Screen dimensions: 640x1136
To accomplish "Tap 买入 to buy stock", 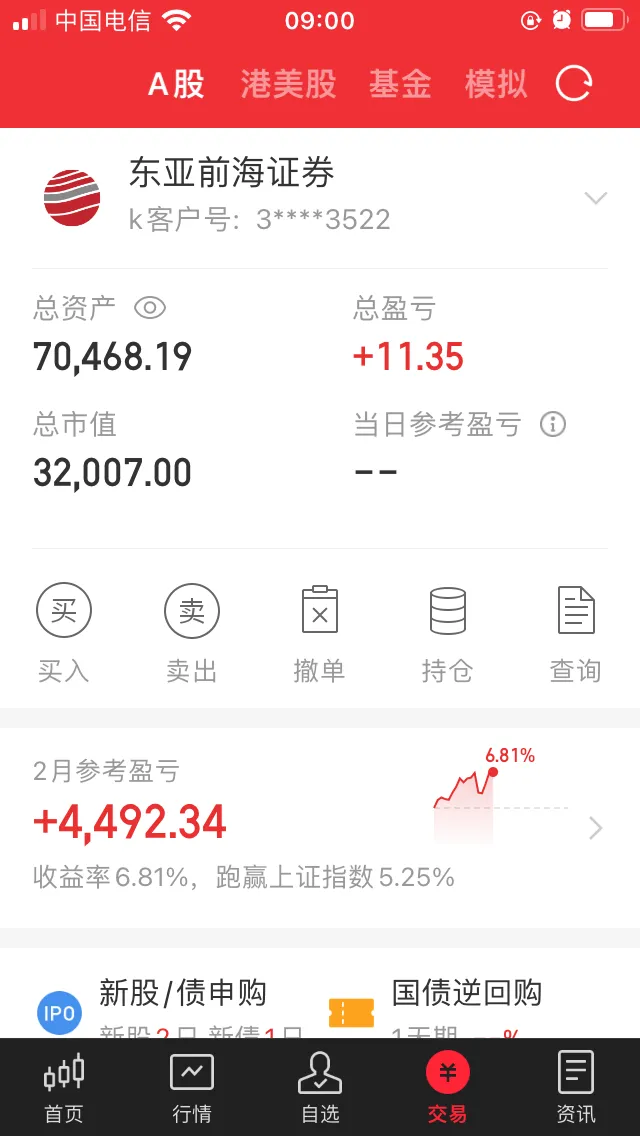I will tap(64, 633).
